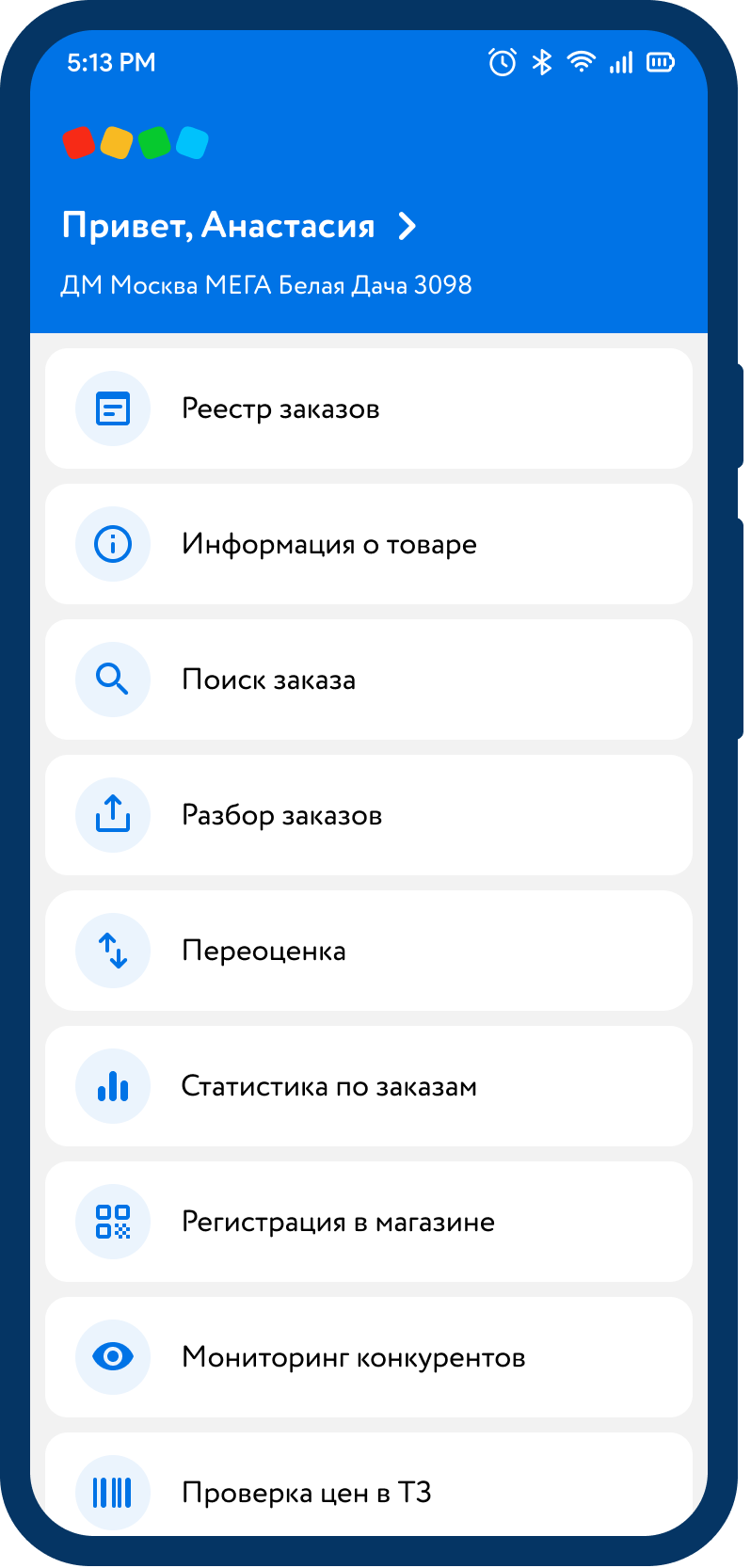This screenshot has height=1568, width=751.
Task: Open Реестр заказов
Action: (369, 408)
